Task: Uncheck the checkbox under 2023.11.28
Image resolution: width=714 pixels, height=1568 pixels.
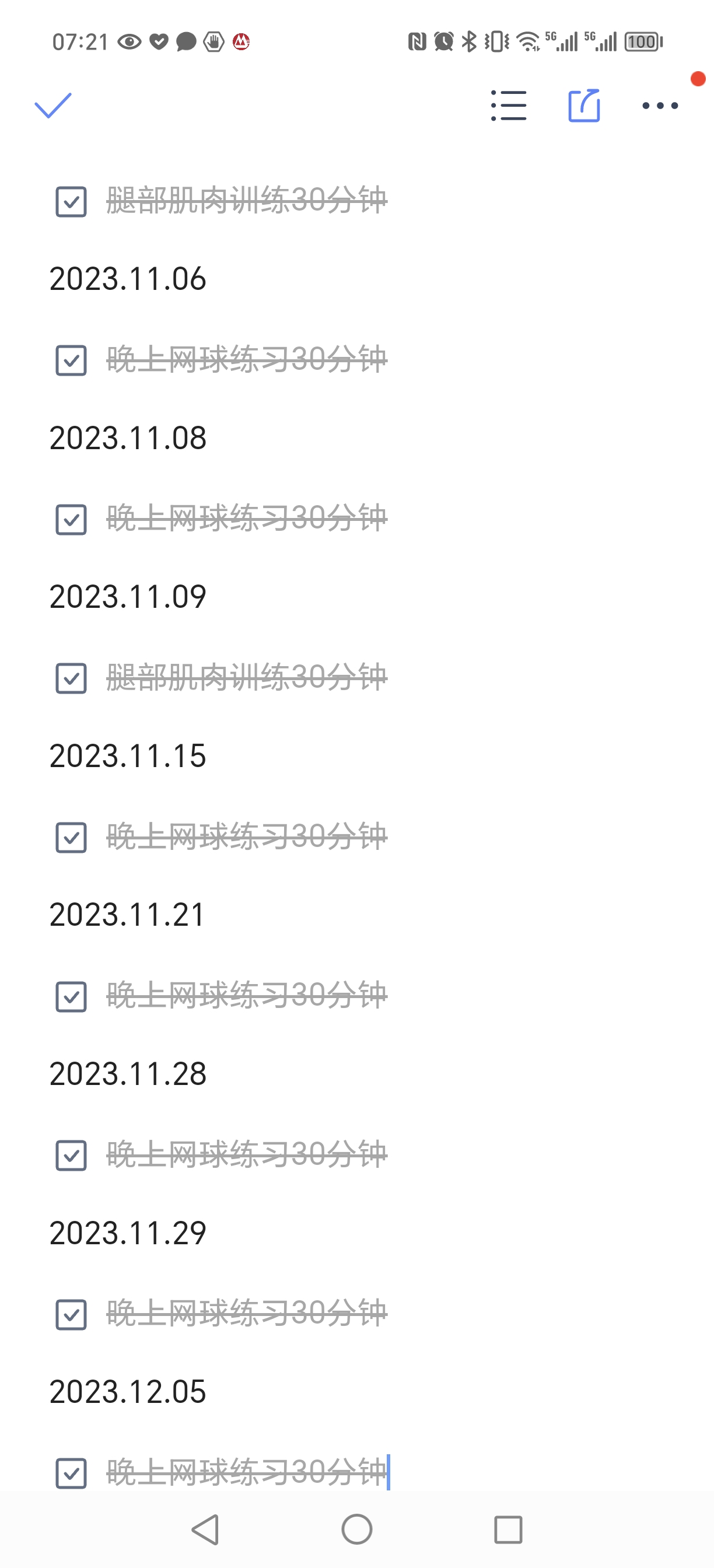Action: coord(71,1156)
